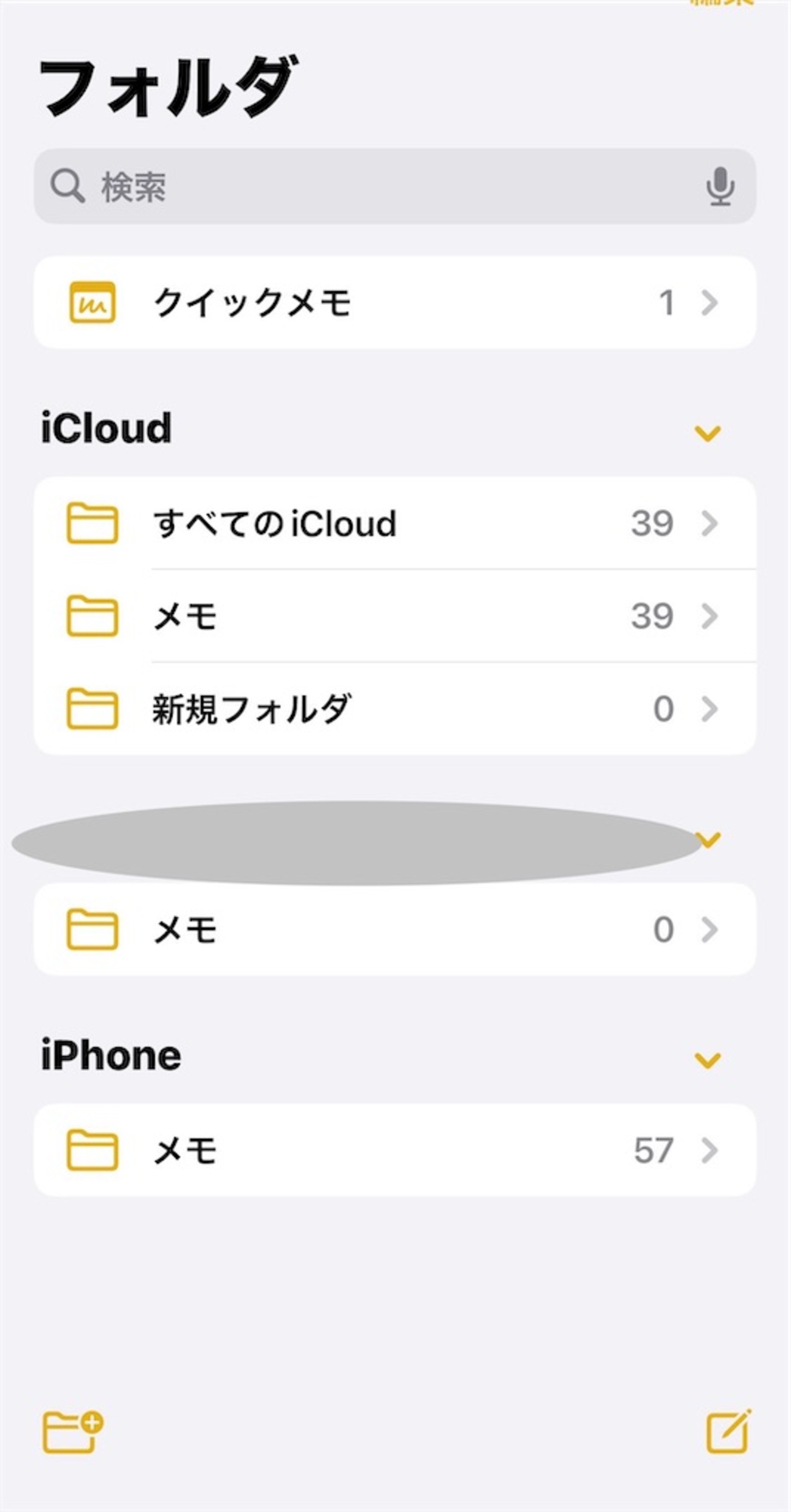This screenshot has height=1512, width=791.
Task: Collapse the iCloud section
Action: coord(707,433)
